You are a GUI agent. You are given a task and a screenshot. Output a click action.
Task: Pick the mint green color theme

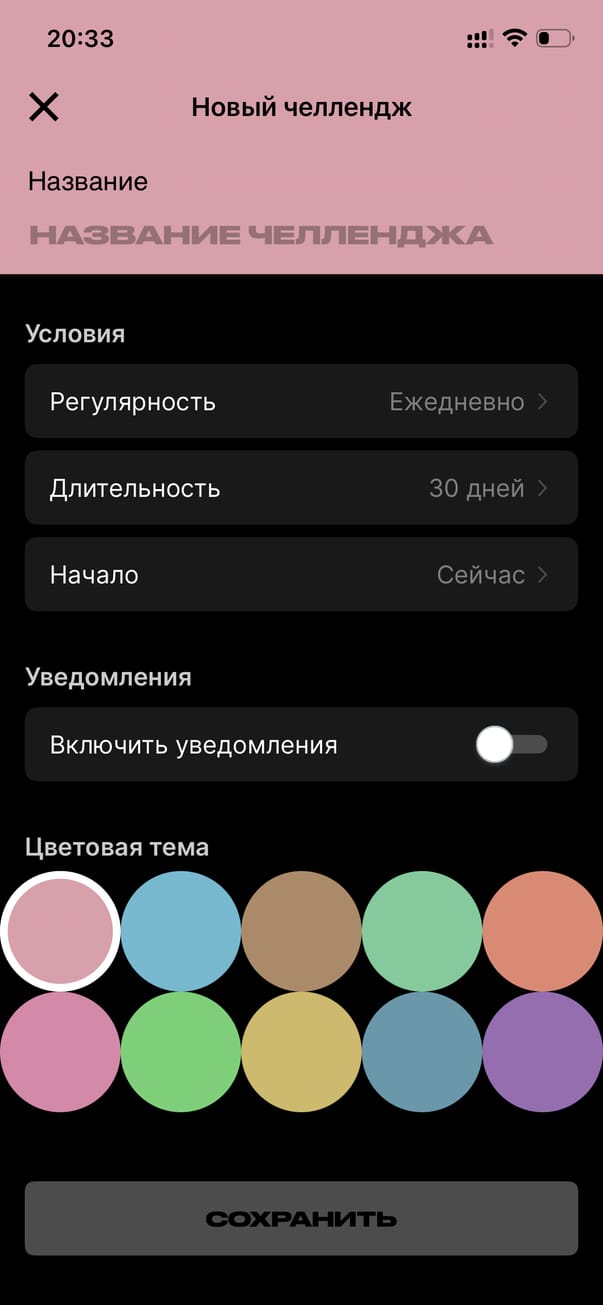(x=422, y=930)
